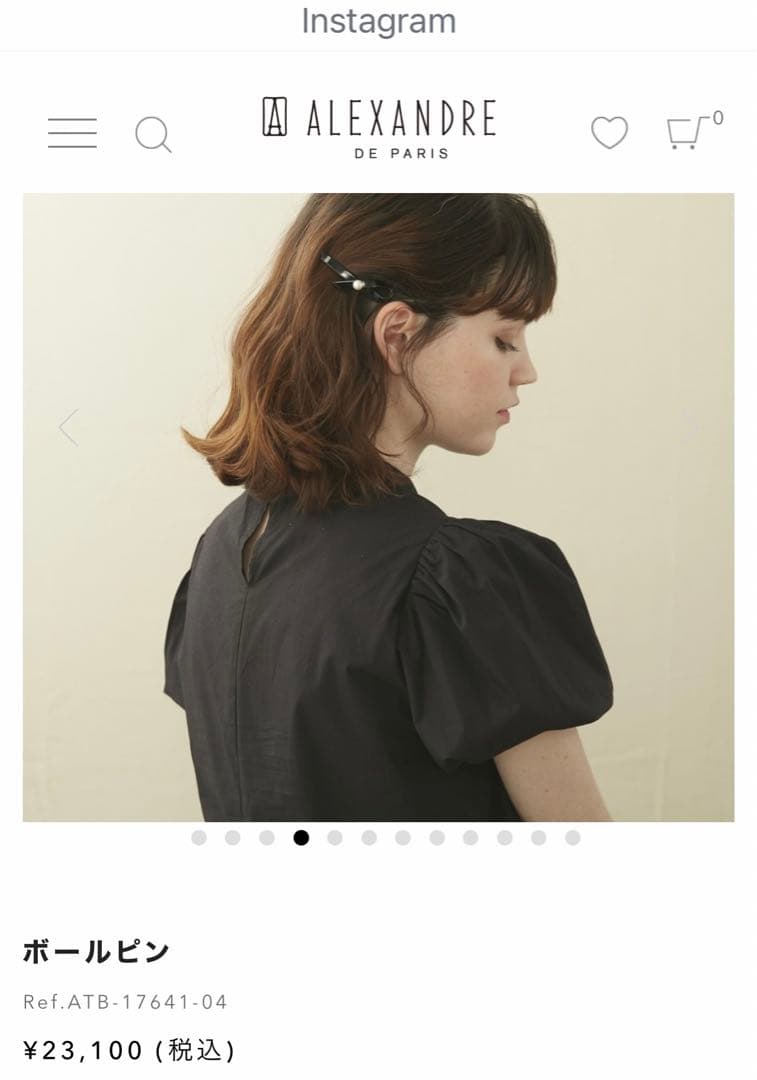The width and height of the screenshot is (757, 1080).
Task: Go to the Alexandre de Paris homepage
Action: [x=378, y=127]
